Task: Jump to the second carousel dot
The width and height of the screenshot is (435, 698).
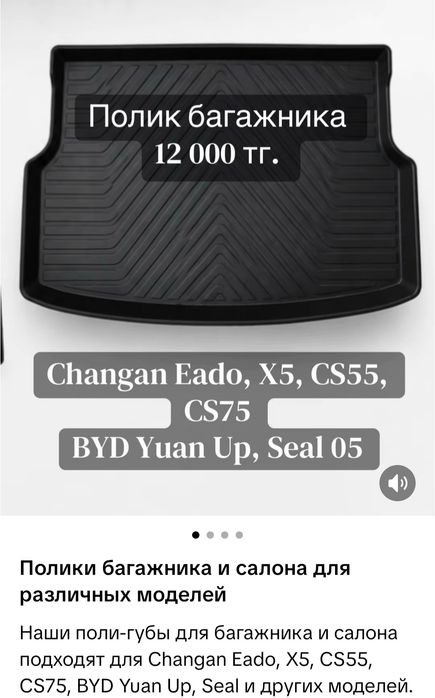Action: point(210,535)
